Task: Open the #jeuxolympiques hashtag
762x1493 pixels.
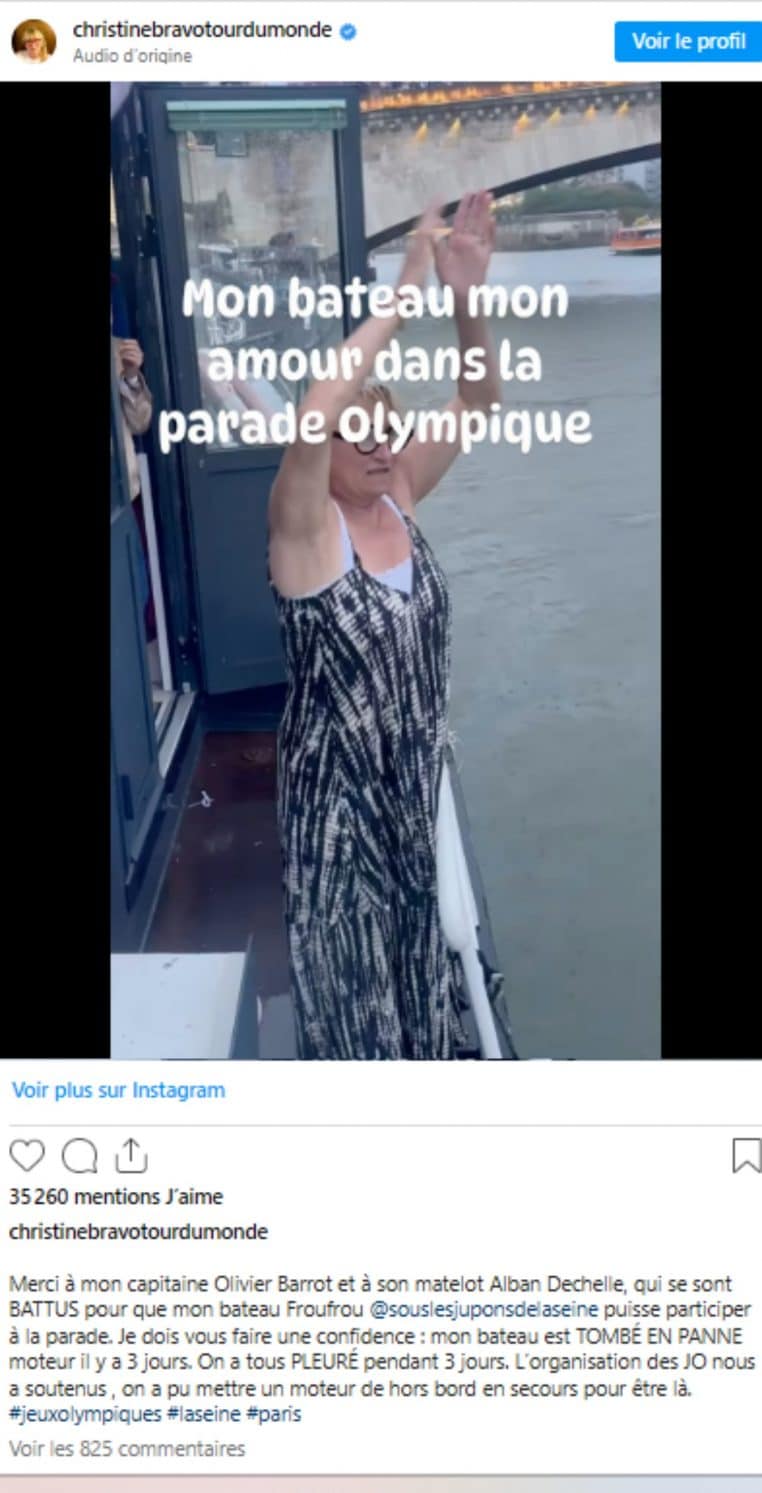Action: [x=85, y=1414]
